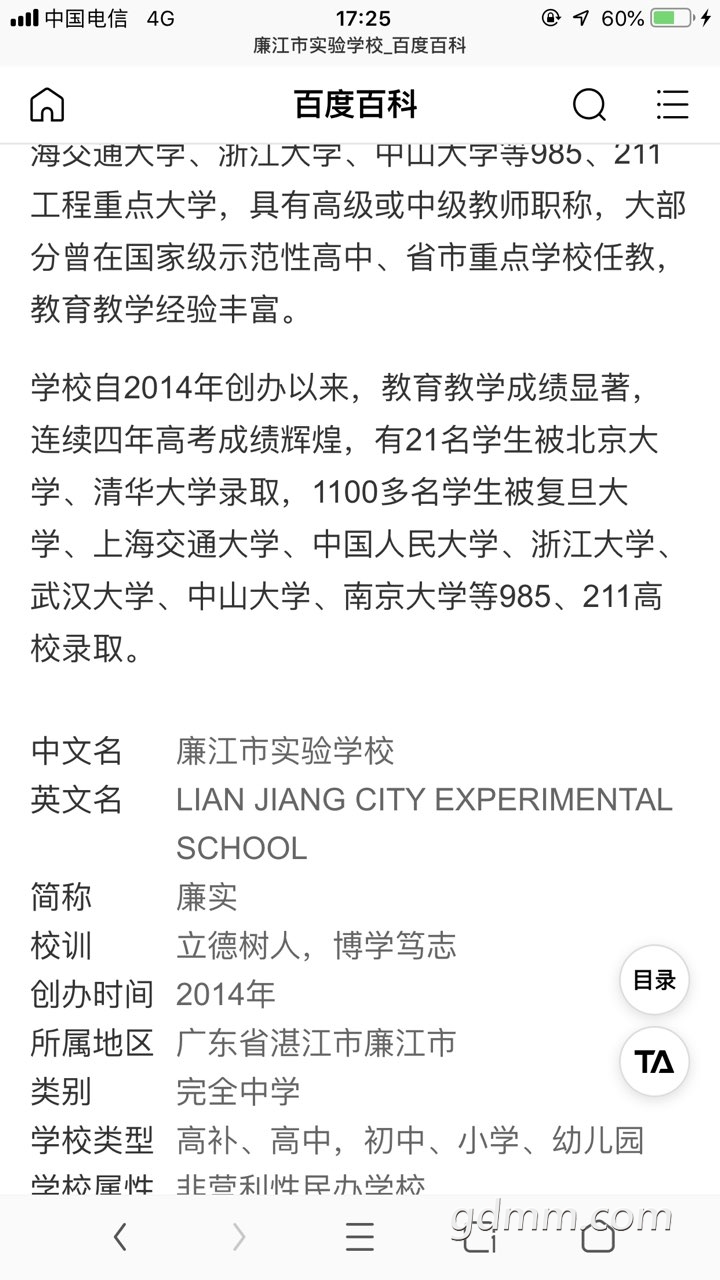This screenshot has width=720, height=1280.
Task: Open the search magnifier in the header
Action: (x=589, y=104)
